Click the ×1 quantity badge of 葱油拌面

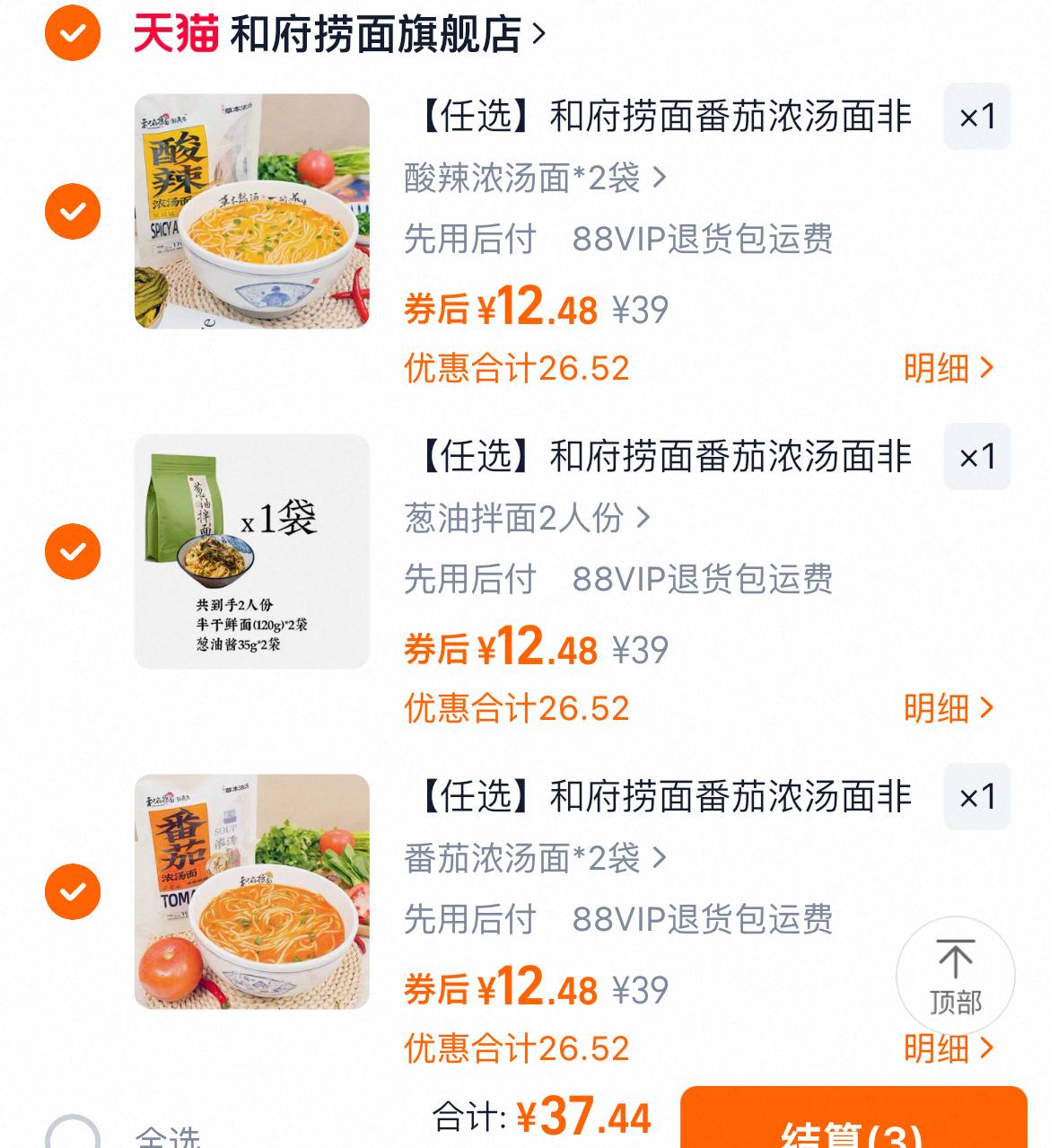pos(976,457)
